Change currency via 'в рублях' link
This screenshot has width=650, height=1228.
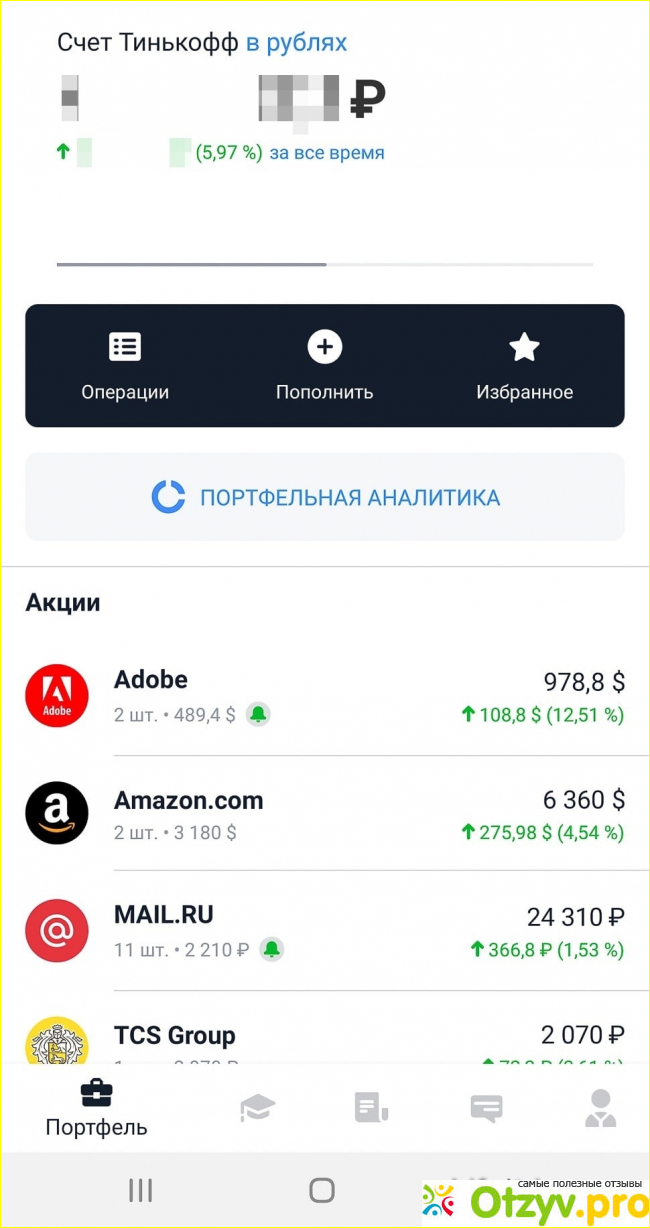[x=296, y=43]
